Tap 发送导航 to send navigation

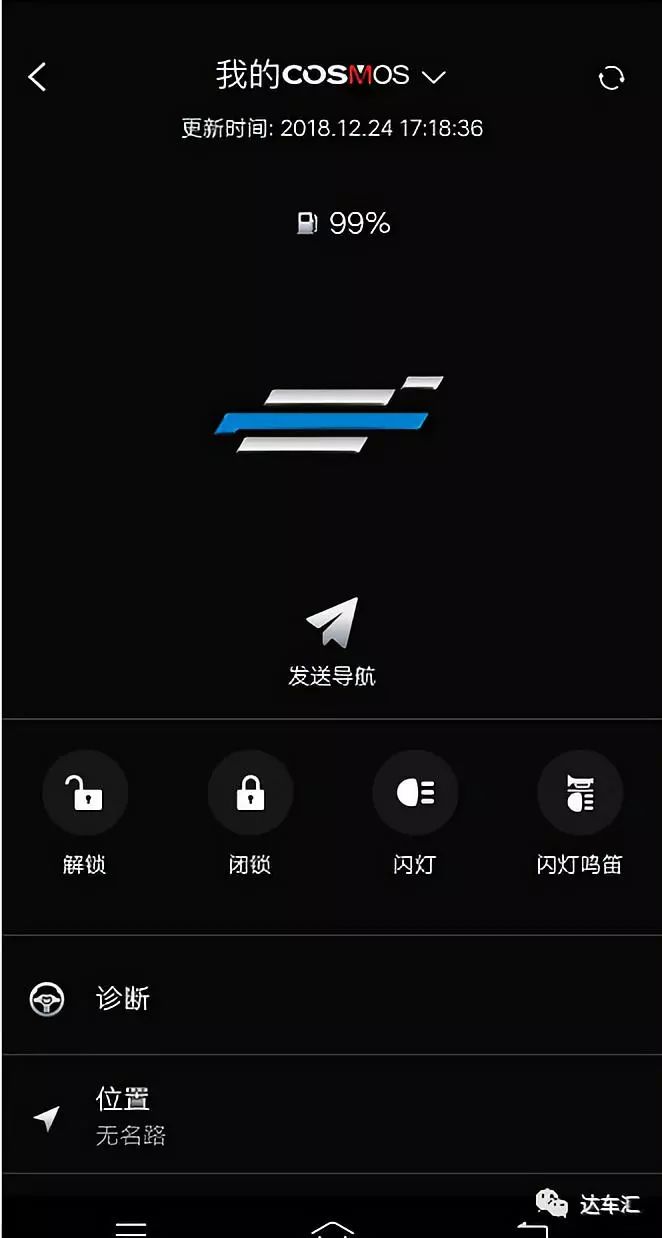pyautogui.click(x=332, y=642)
